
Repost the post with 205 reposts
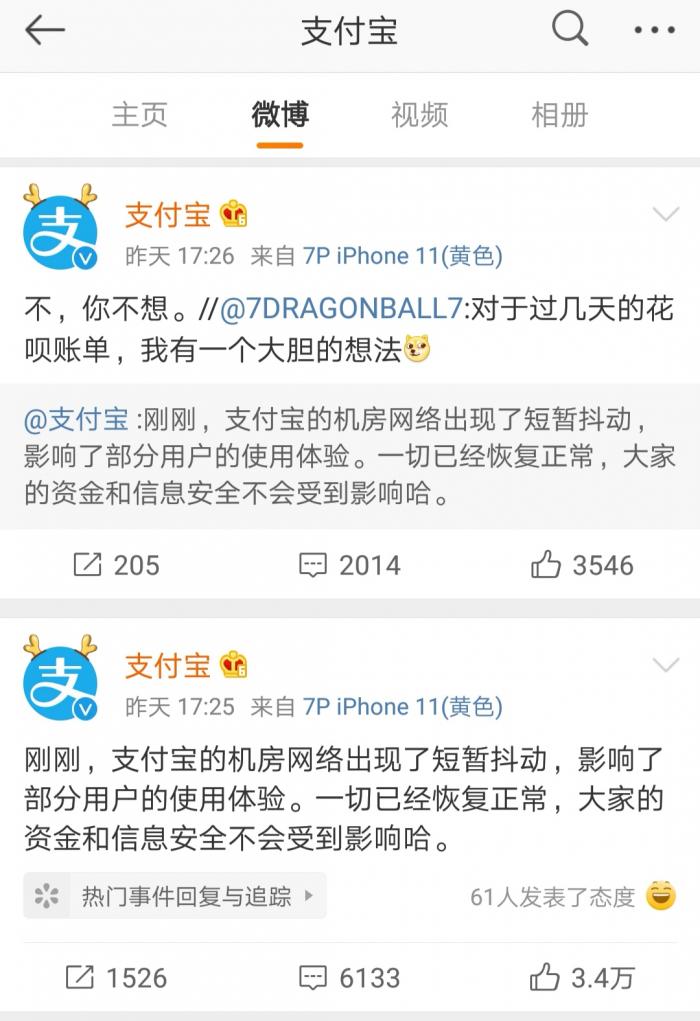[x=117, y=565]
